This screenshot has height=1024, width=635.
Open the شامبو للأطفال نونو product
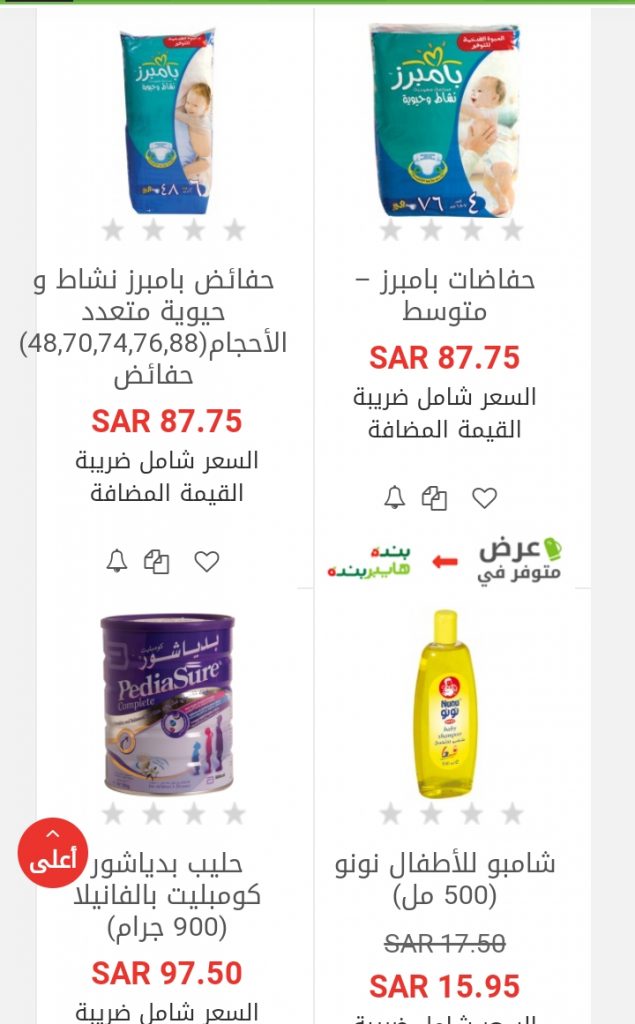pyautogui.click(x=445, y=879)
